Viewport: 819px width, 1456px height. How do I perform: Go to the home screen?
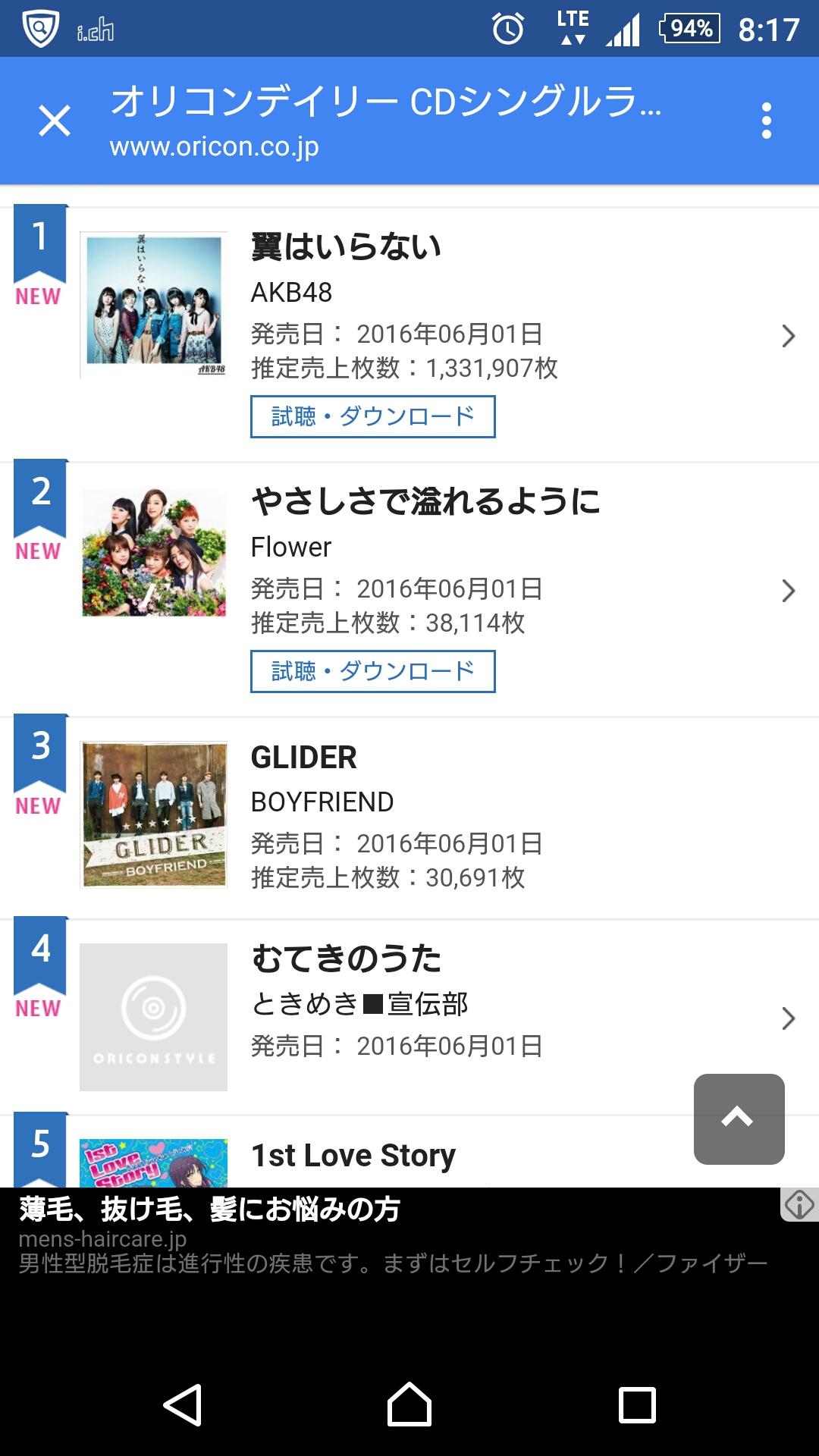tap(409, 1404)
